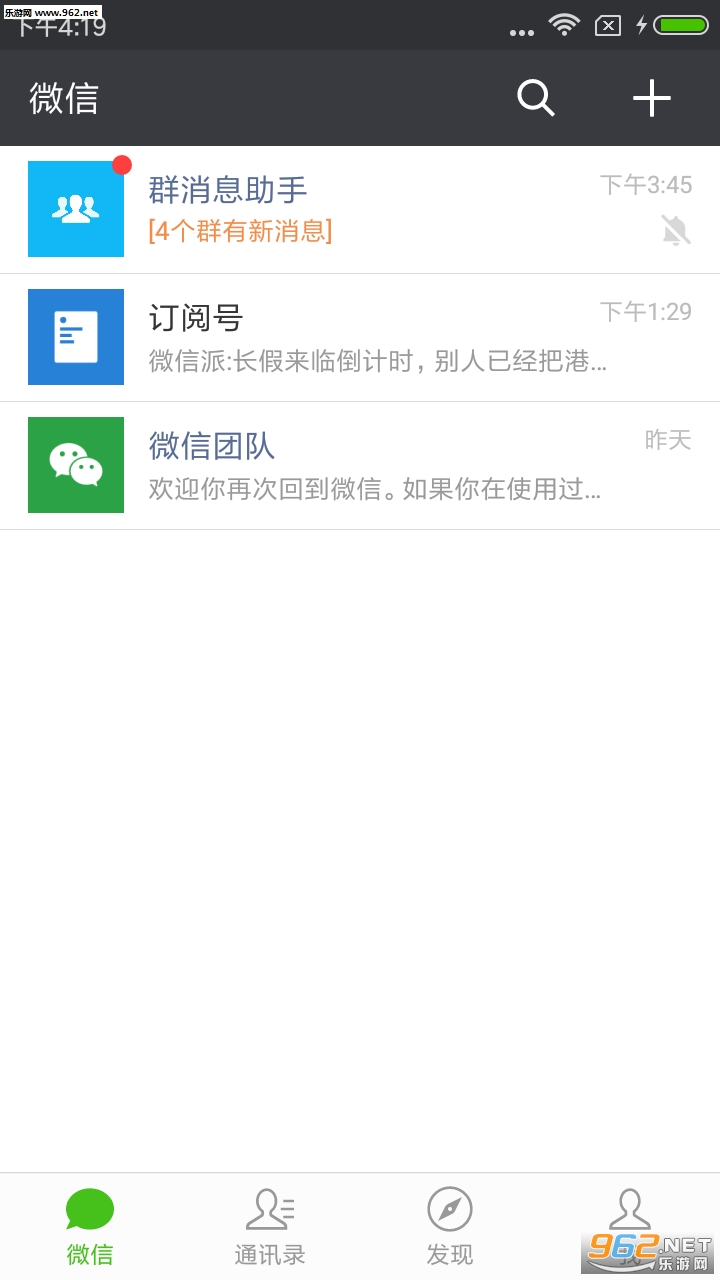The height and width of the screenshot is (1280, 720).
Task: Open the 群消息助手 conversation
Action: 360,210
